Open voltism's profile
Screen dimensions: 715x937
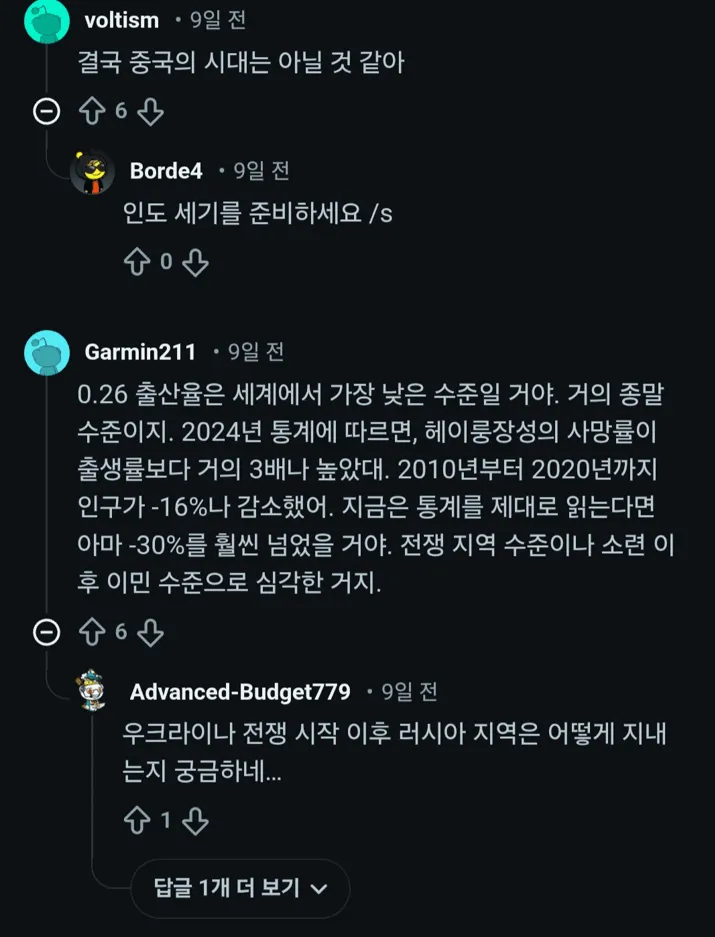122,20
